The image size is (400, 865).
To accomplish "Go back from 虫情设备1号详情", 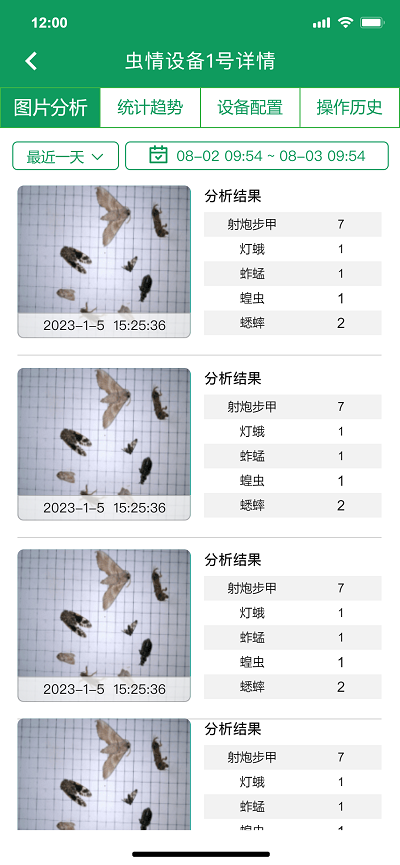I will (31, 61).
